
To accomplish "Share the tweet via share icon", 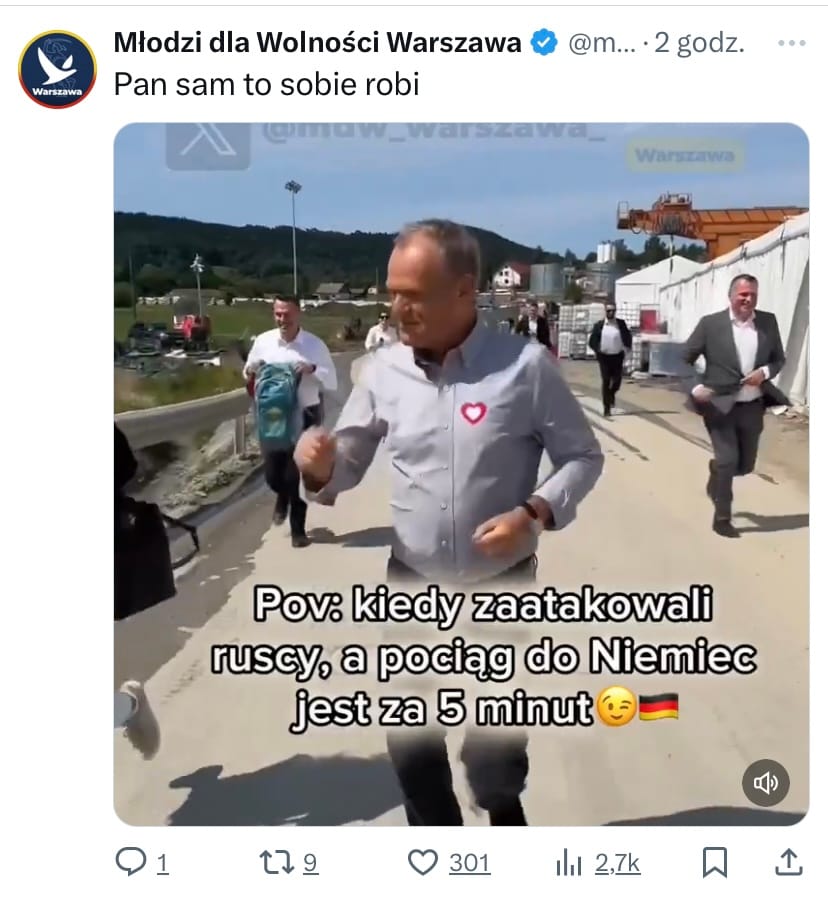I will (787, 862).
